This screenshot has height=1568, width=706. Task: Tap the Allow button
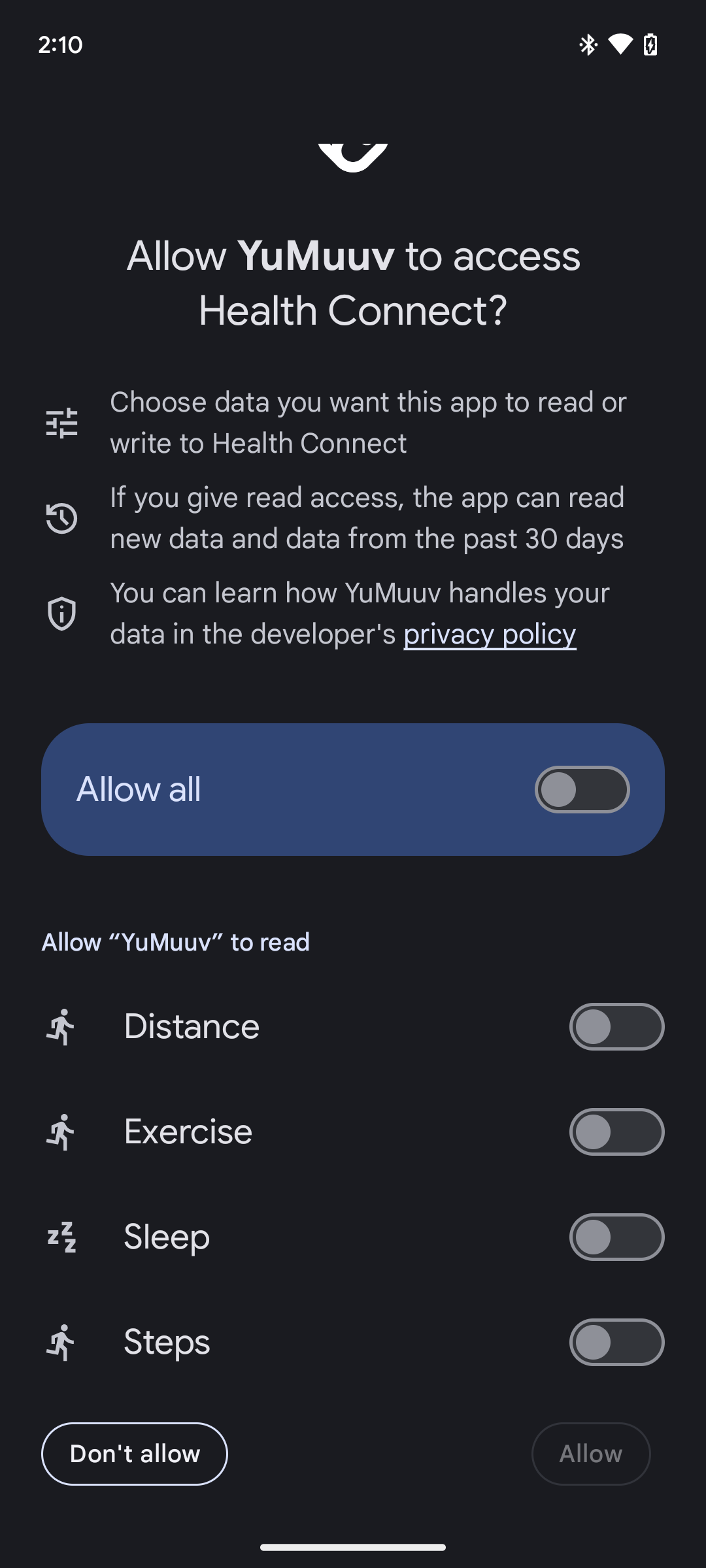tap(590, 1454)
